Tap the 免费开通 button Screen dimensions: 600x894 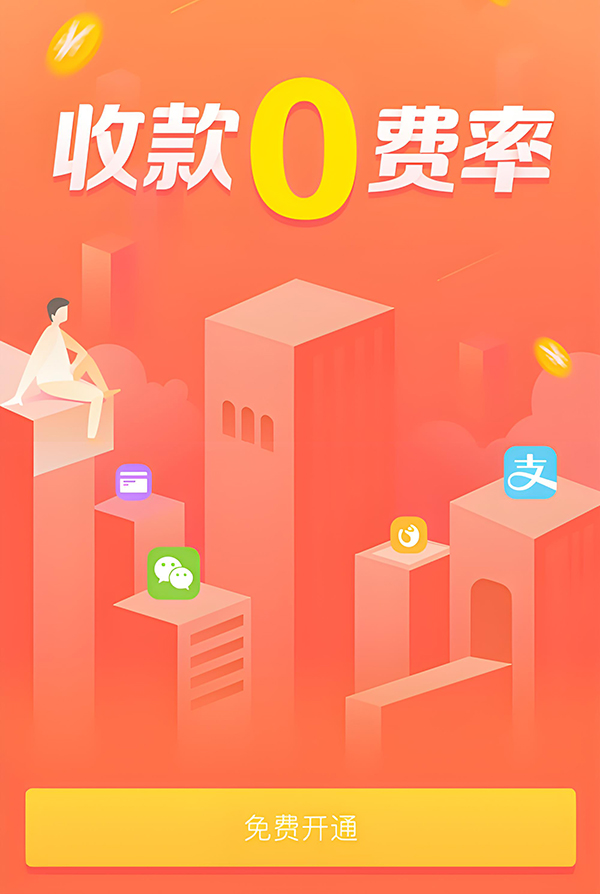(300, 827)
